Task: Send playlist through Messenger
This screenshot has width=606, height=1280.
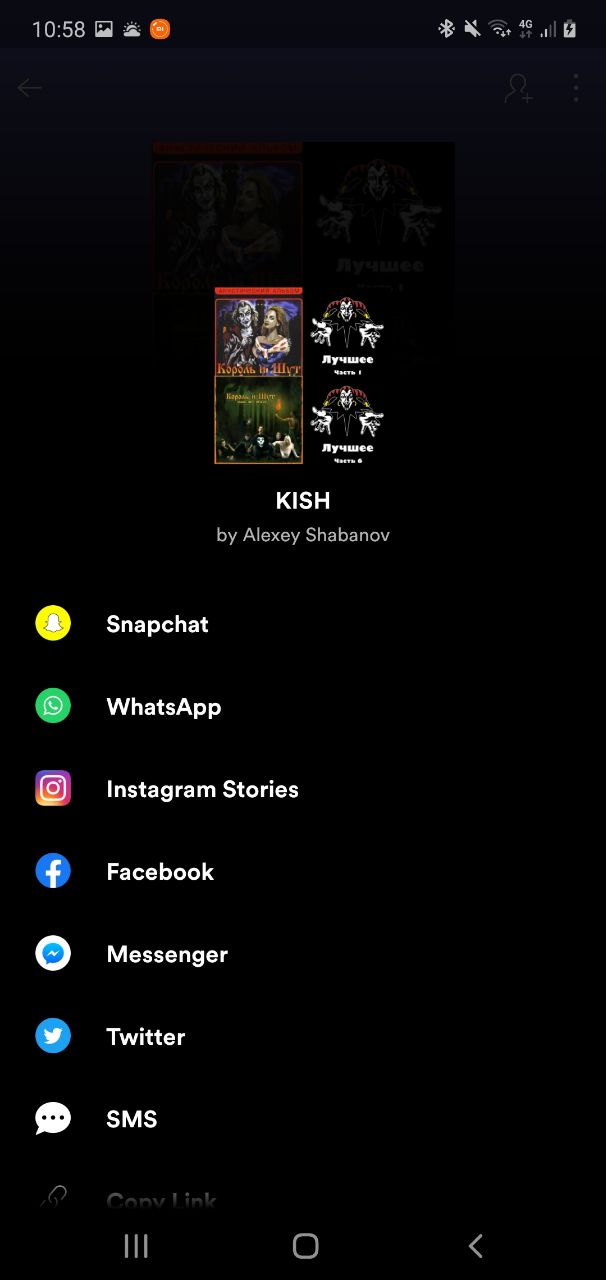Action: [167, 954]
